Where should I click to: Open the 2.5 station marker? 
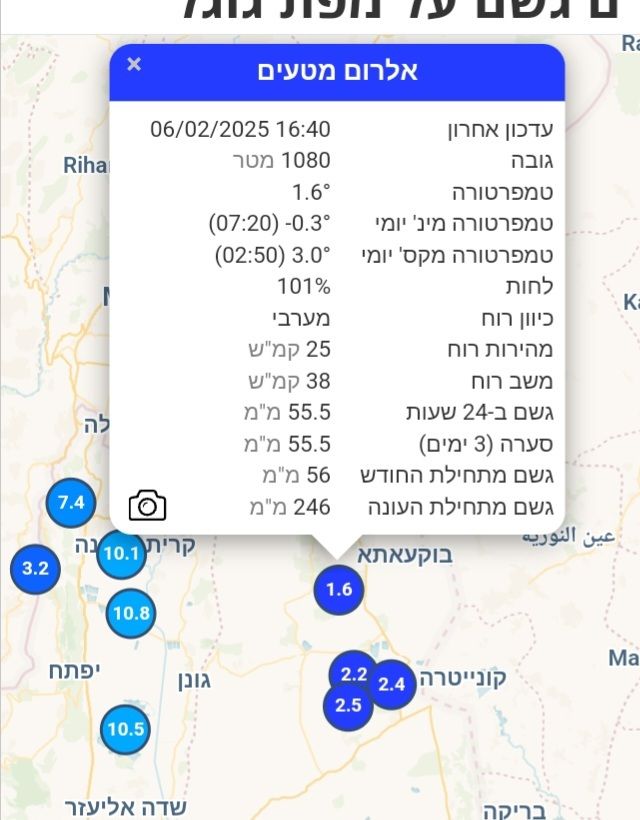[347, 706]
